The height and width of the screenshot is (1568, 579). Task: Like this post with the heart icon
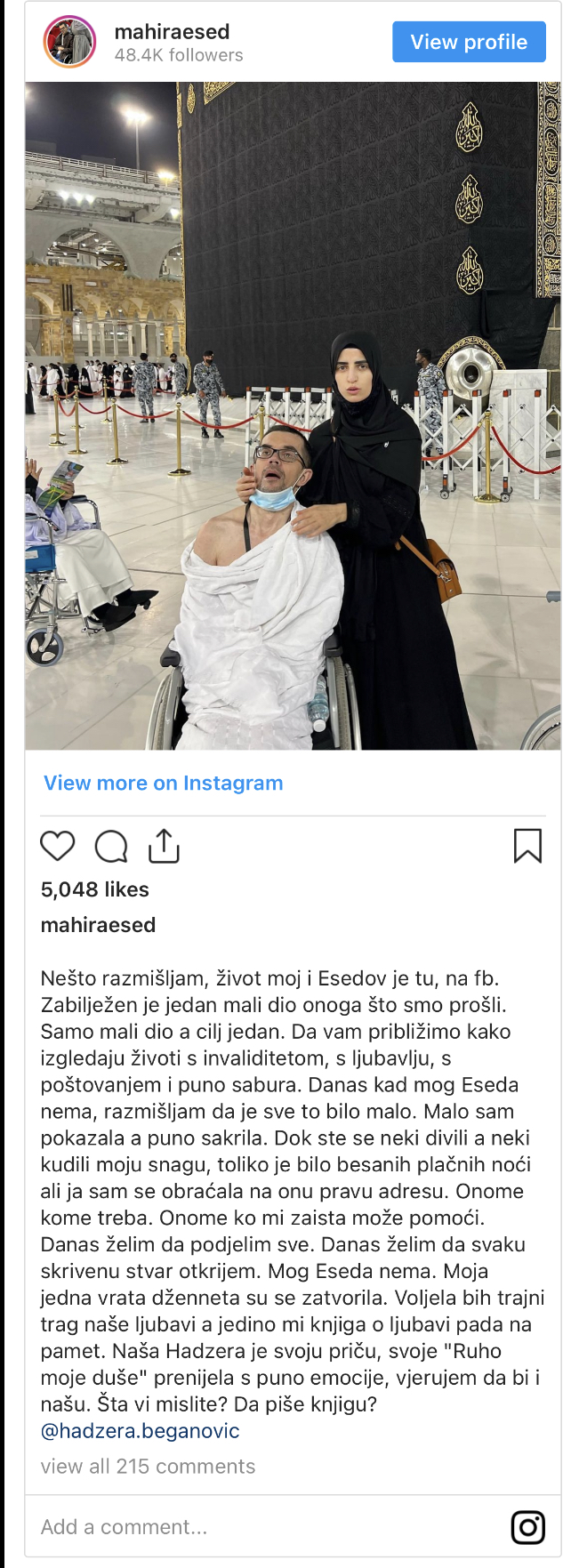pyautogui.click(x=58, y=846)
